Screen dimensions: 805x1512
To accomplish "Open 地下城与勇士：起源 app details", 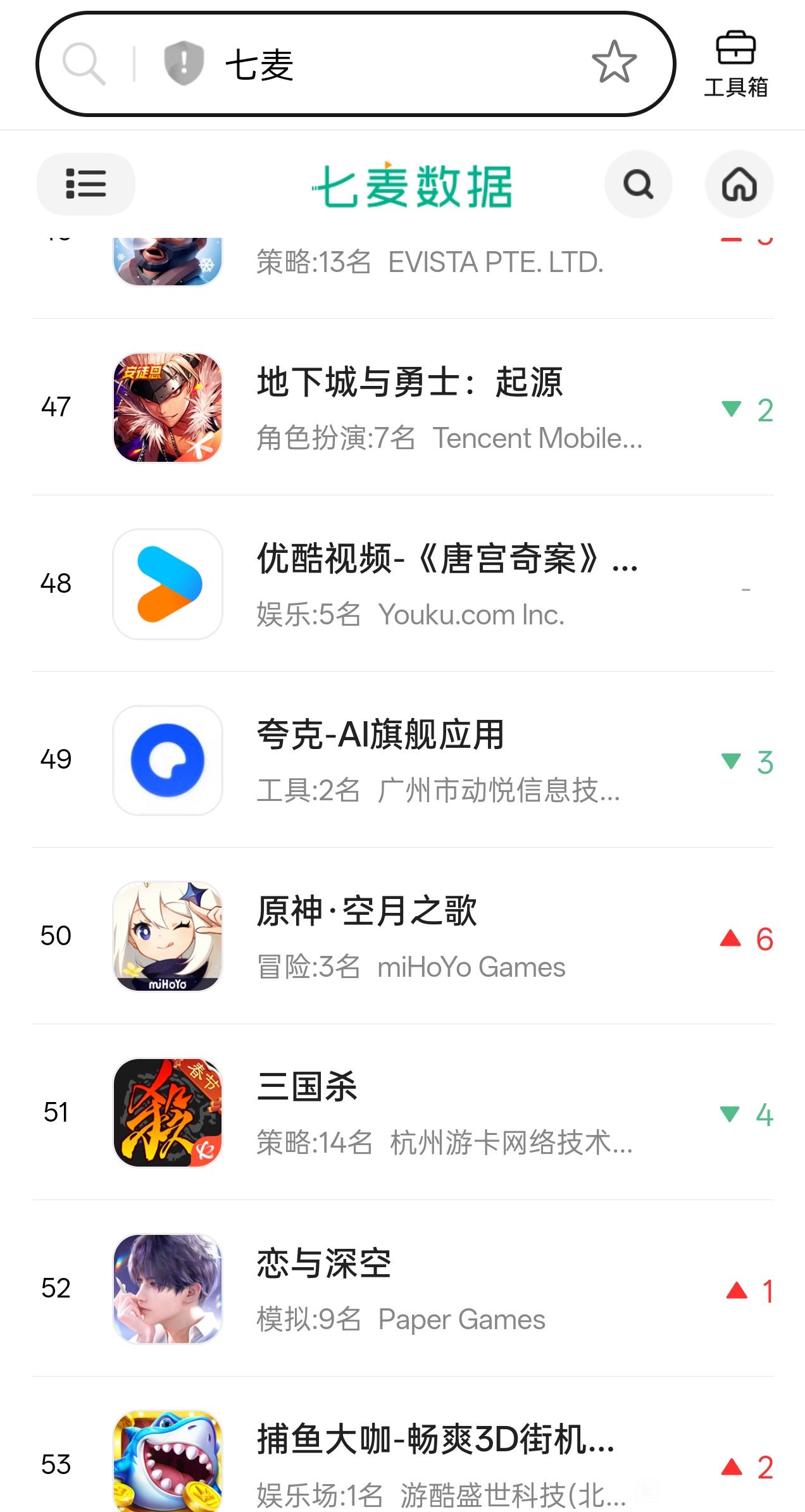I will coord(409,383).
